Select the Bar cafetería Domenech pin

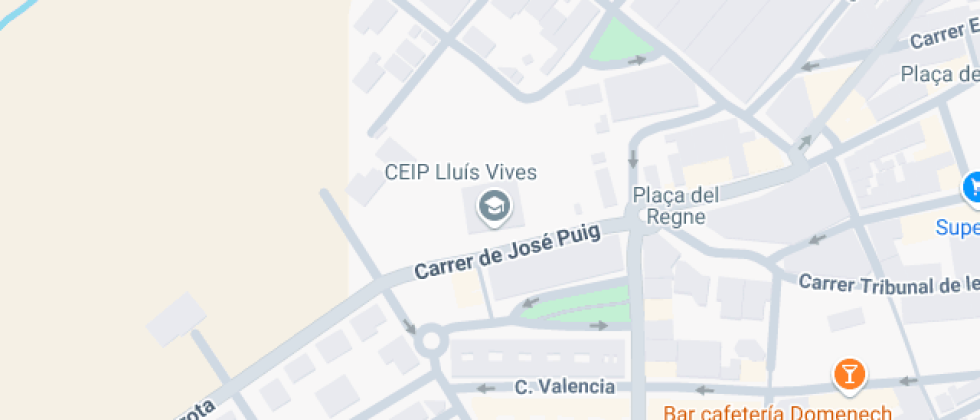849,375
